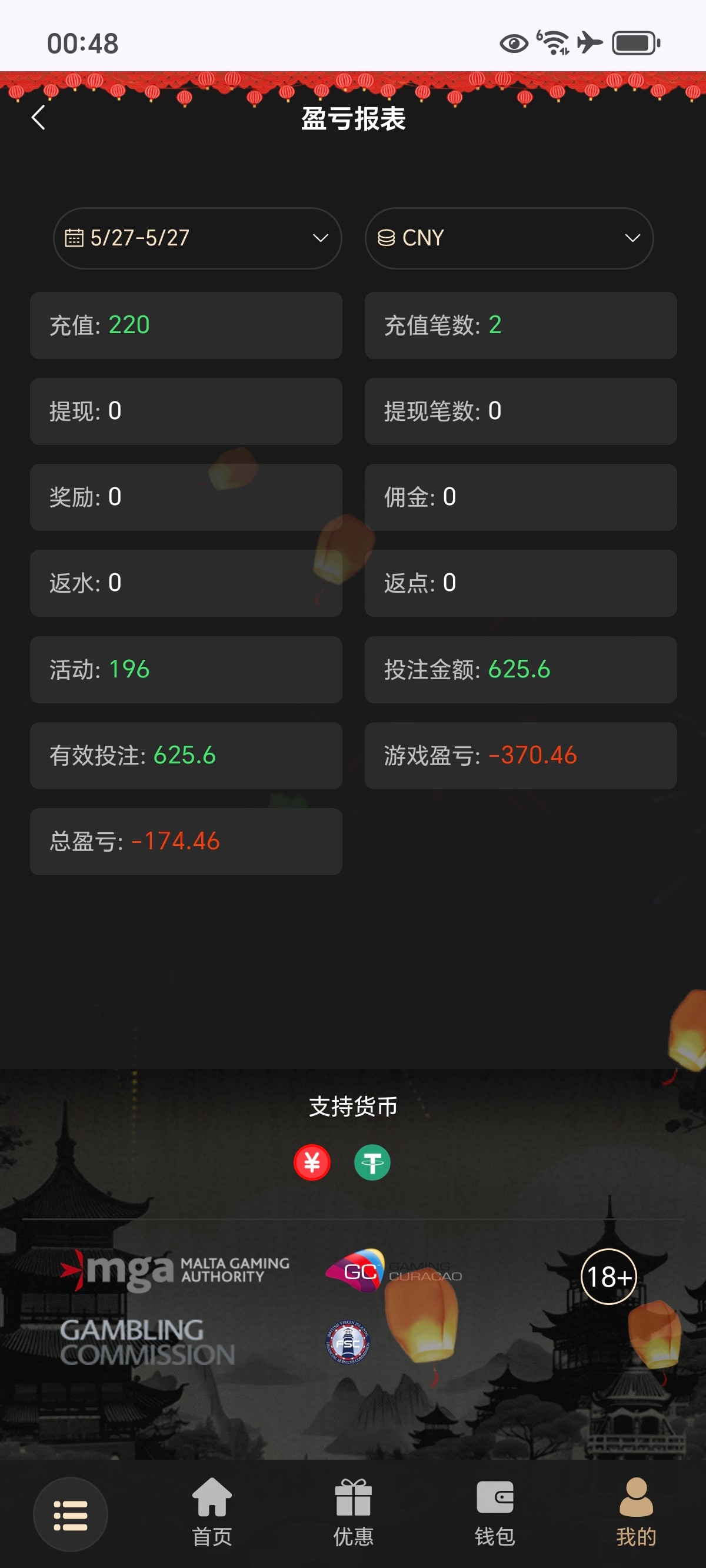Expand the CNY currency dropdown
Viewport: 706px width, 1568px height.
[x=509, y=238]
